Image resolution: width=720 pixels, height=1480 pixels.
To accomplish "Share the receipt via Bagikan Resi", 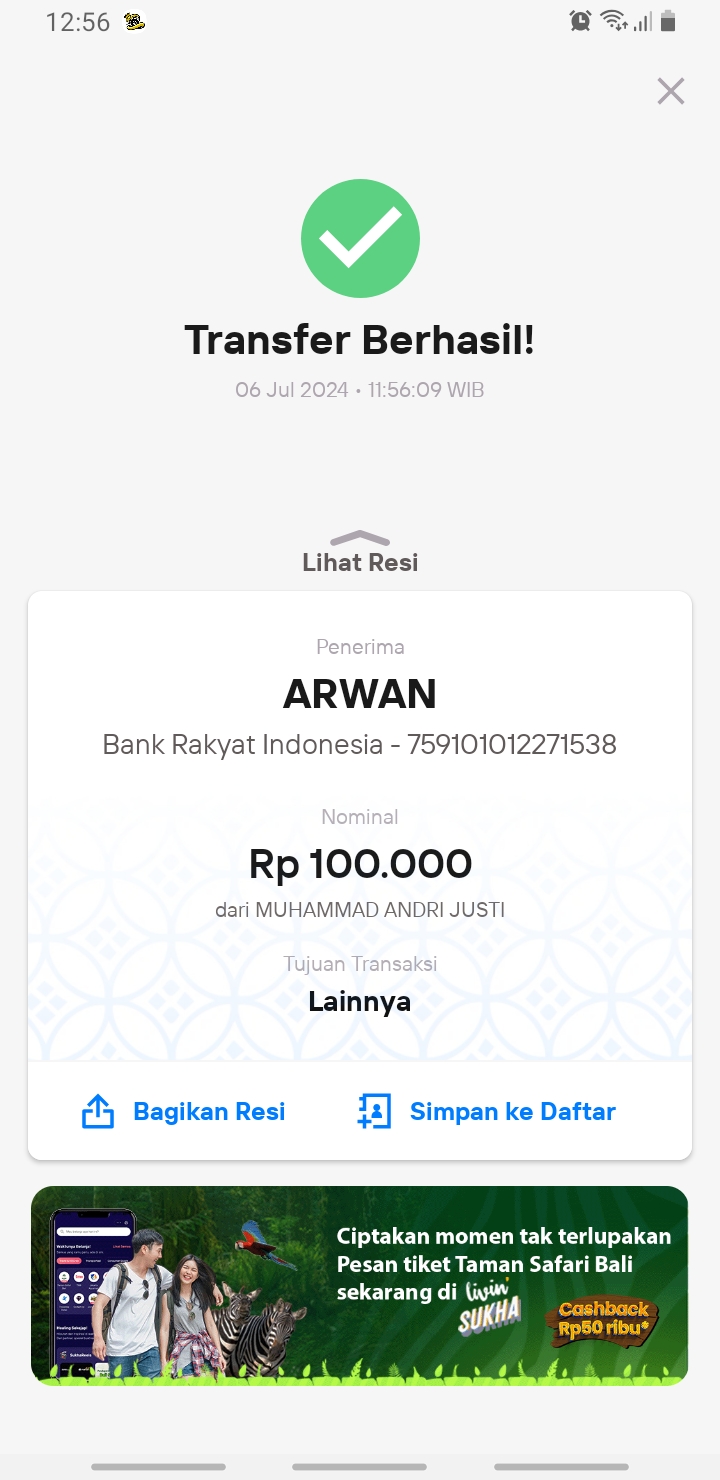I will 184,1111.
